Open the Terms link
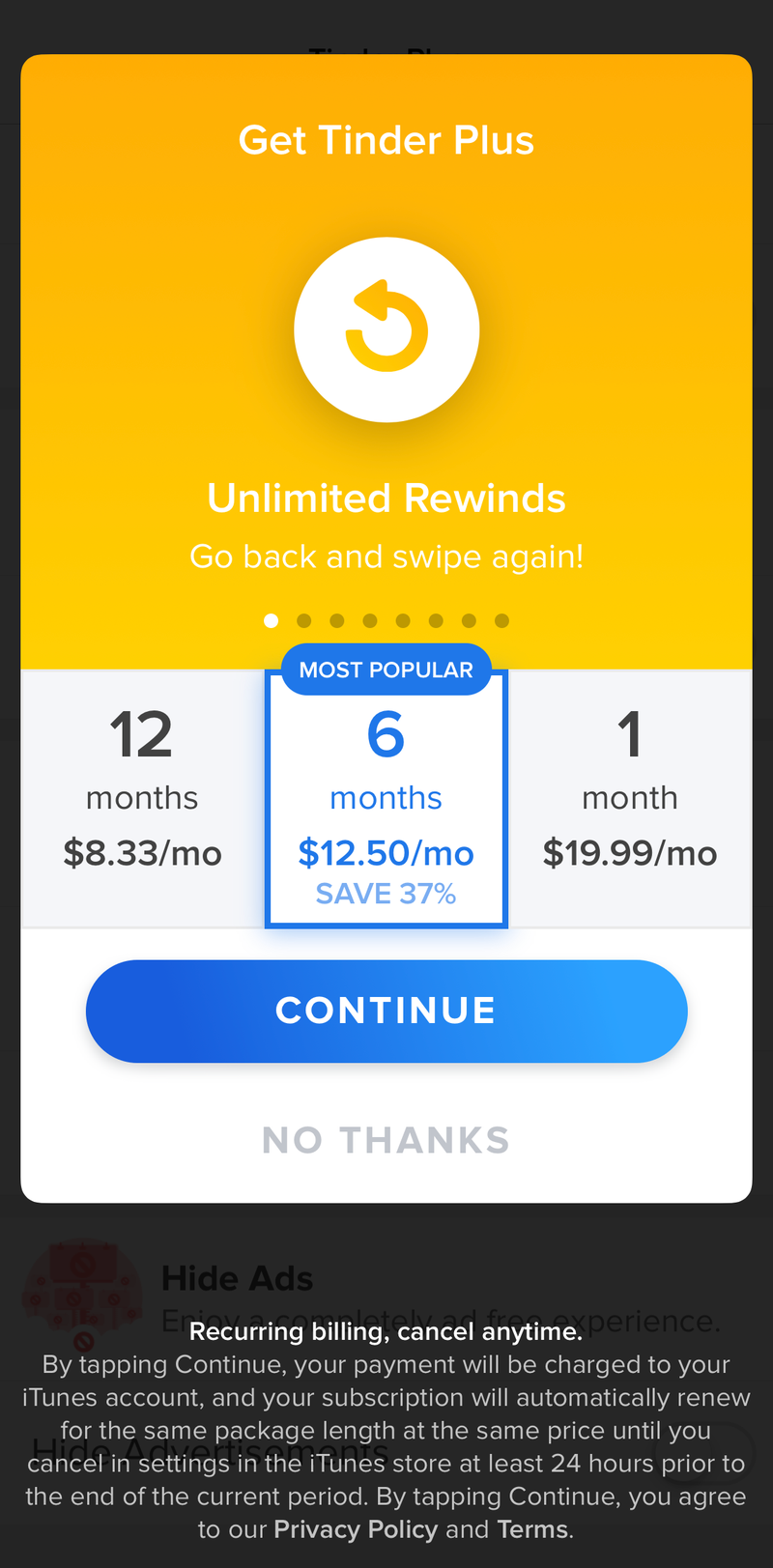The image size is (773, 1568). [532, 1529]
